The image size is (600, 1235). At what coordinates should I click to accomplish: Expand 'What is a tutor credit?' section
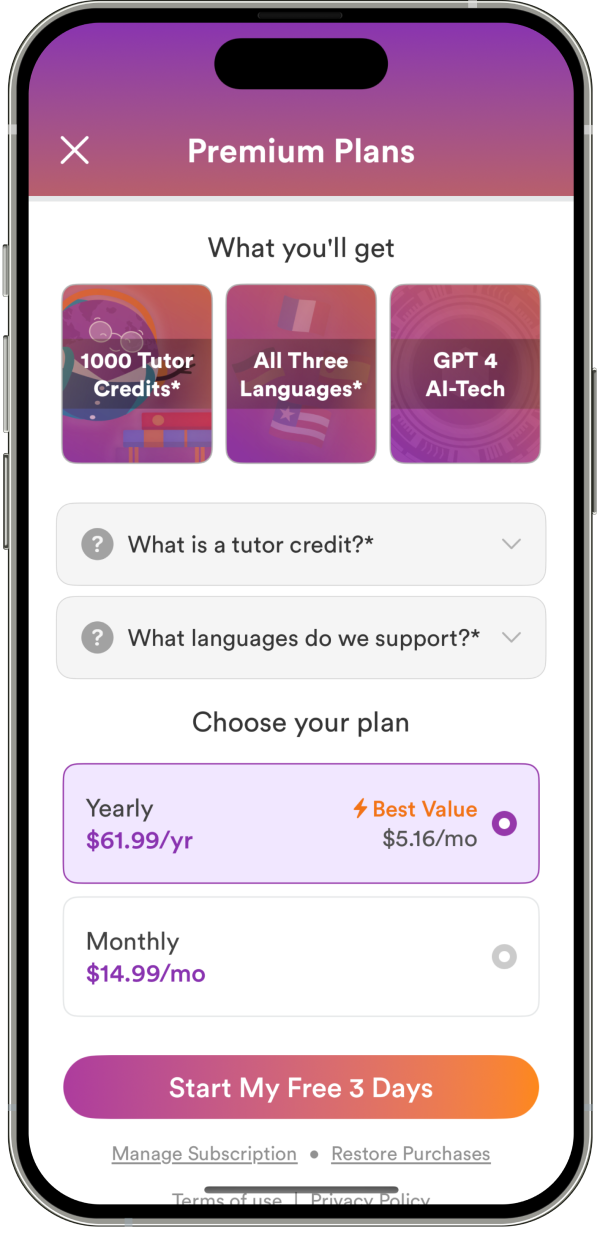(x=300, y=545)
